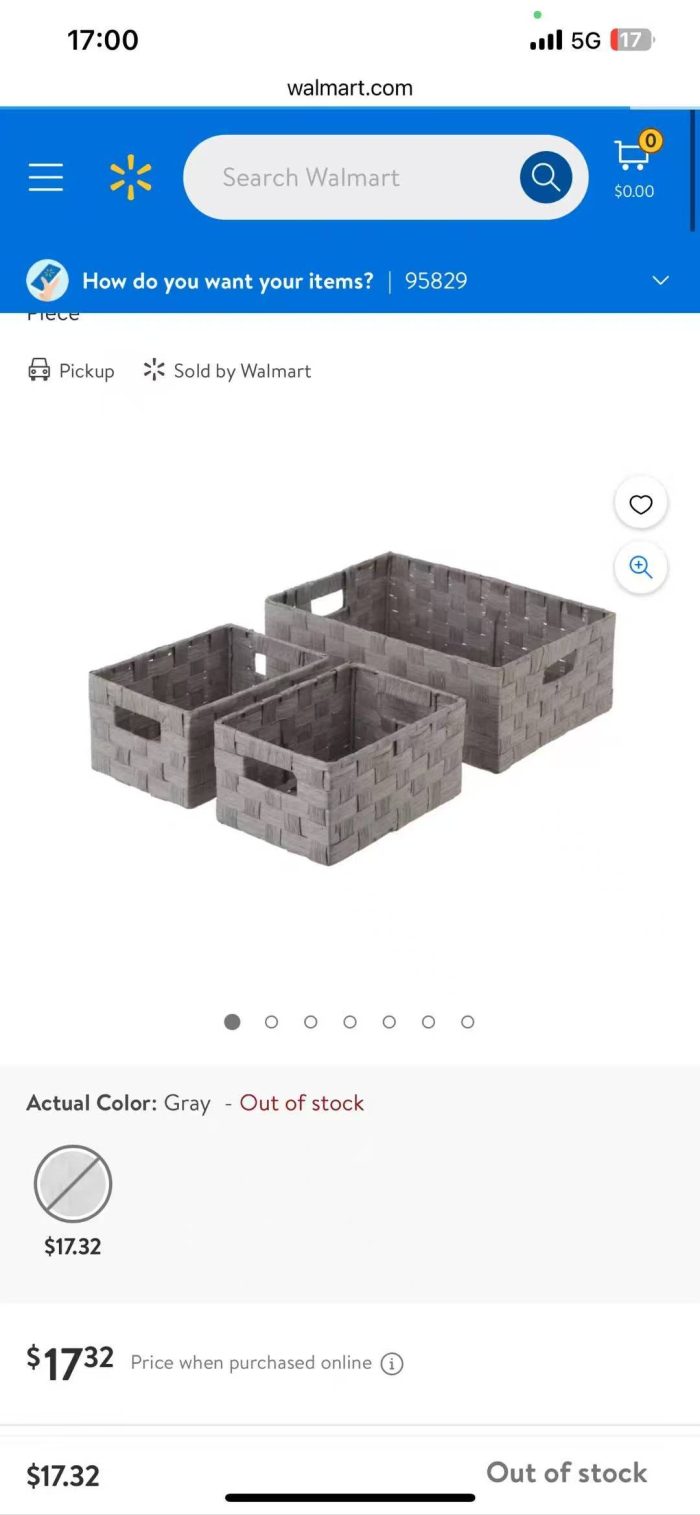Zoom into the product image
This screenshot has width=700, height=1515.
(x=641, y=567)
